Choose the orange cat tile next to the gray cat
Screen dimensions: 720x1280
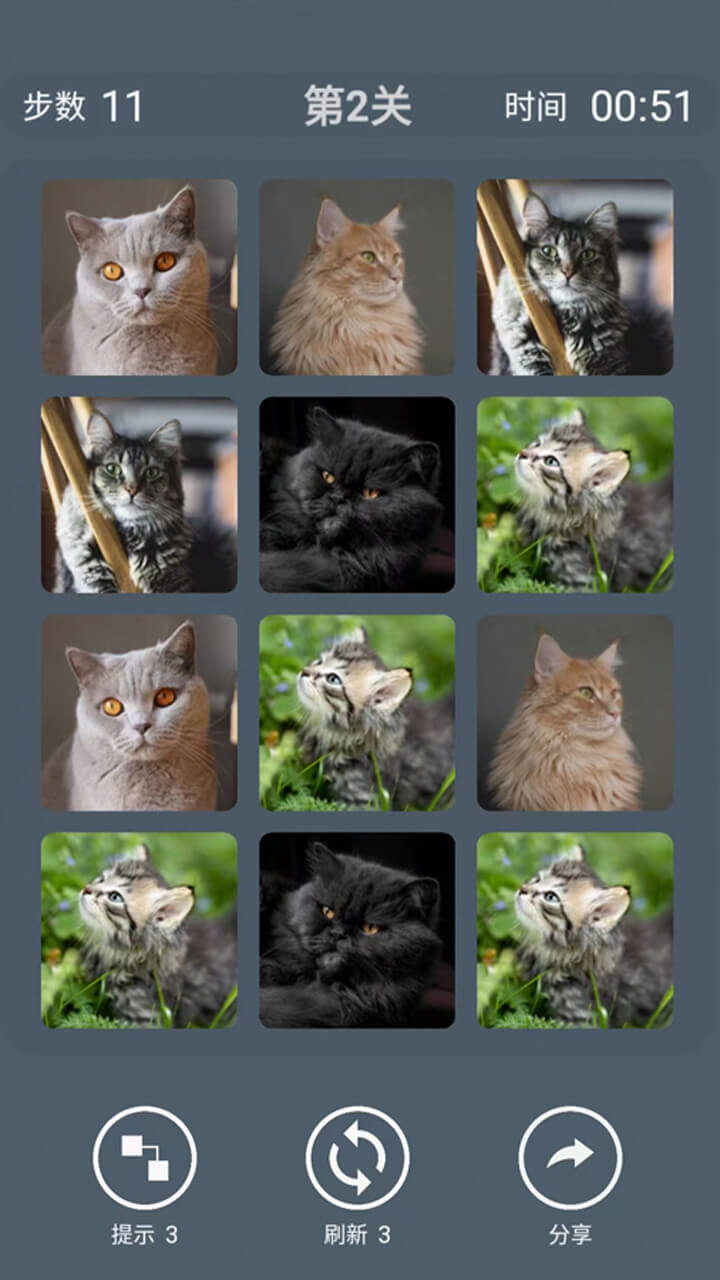pyautogui.click(x=357, y=277)
